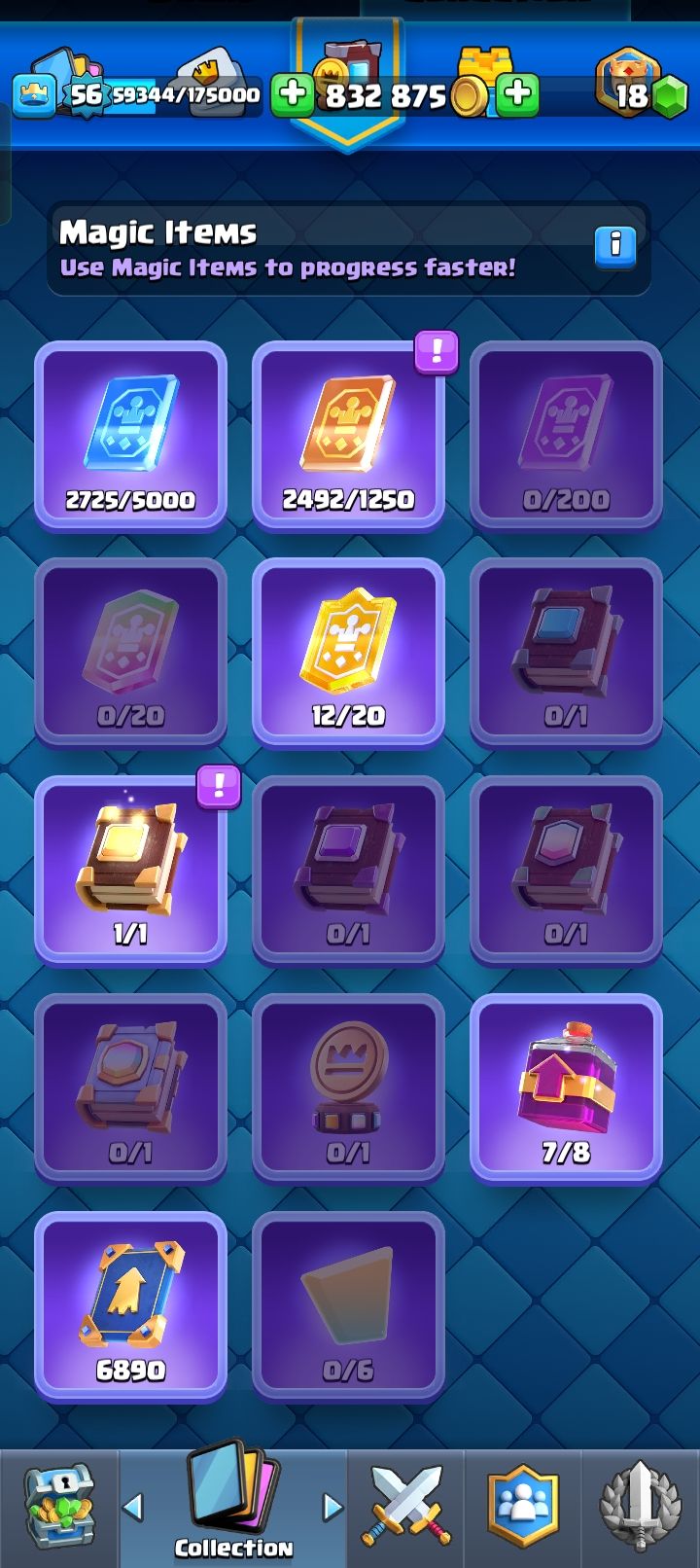Add more gold with the plus button

pyautogui.click(x=518, y=94)
